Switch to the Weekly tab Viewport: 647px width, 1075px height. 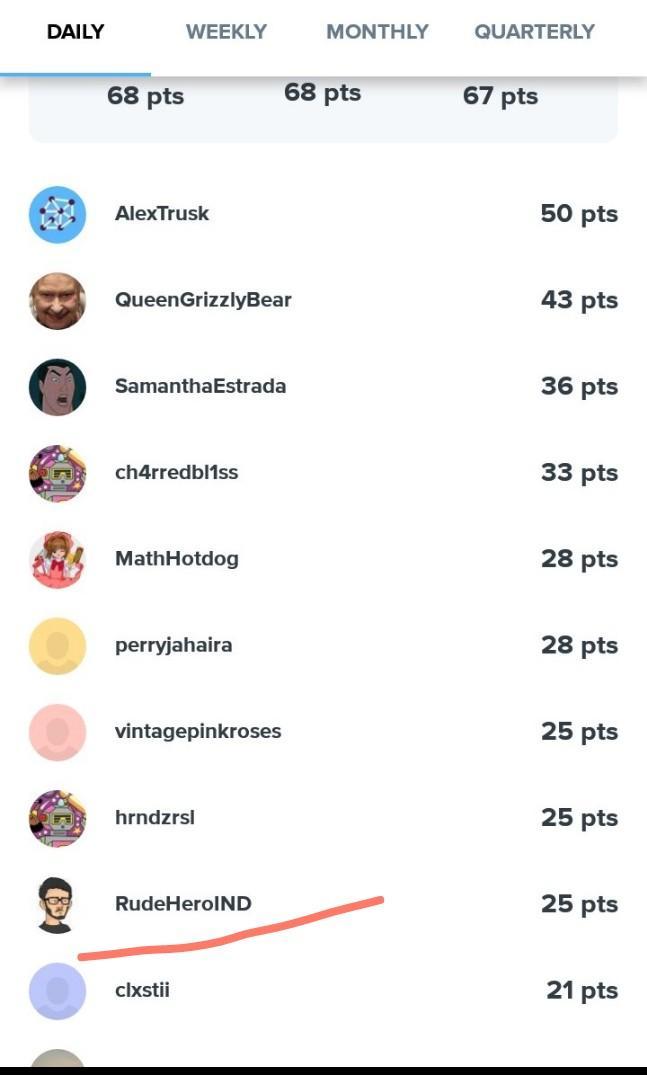point(226,32)
